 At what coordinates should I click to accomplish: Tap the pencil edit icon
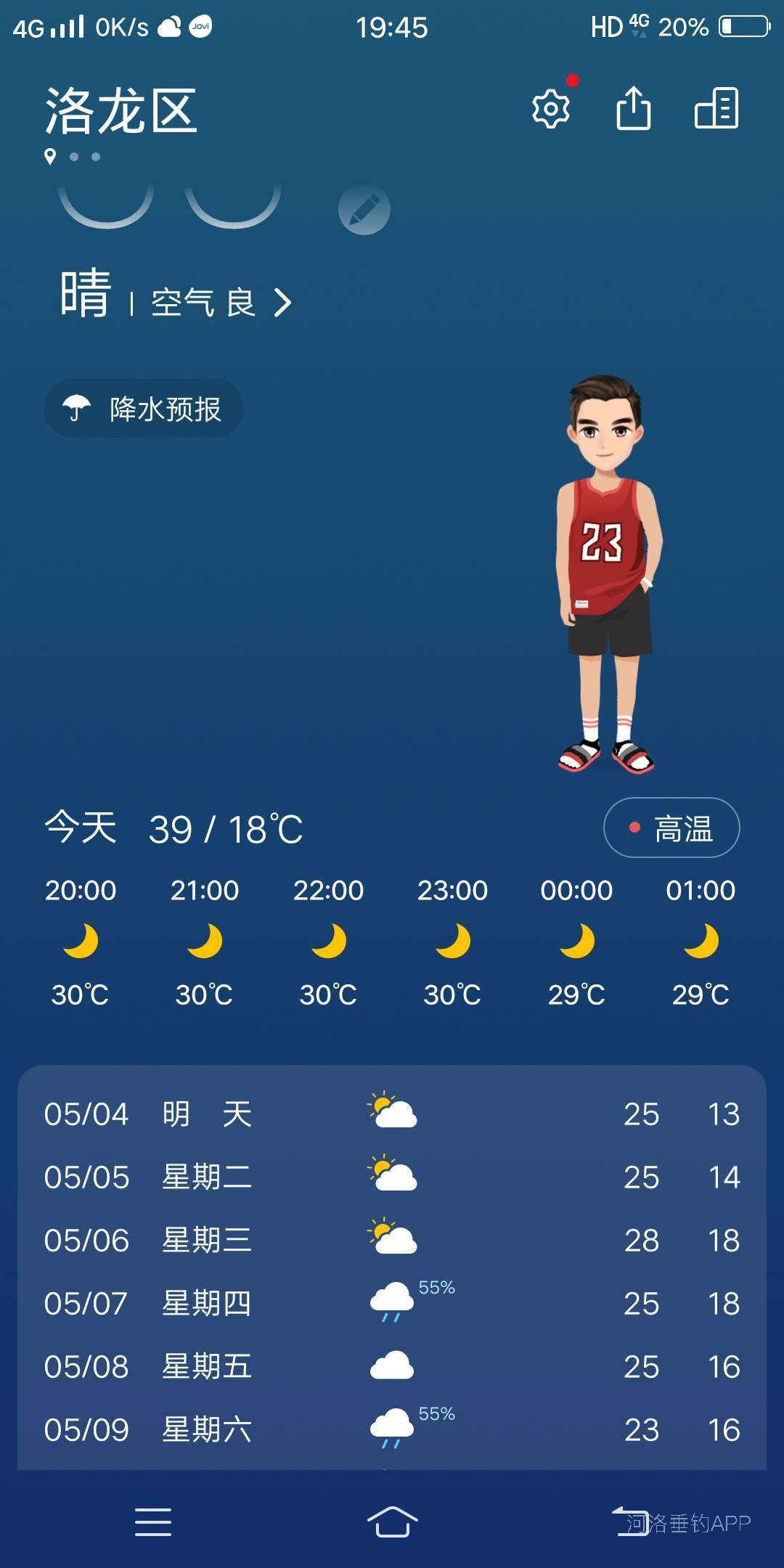364,209
